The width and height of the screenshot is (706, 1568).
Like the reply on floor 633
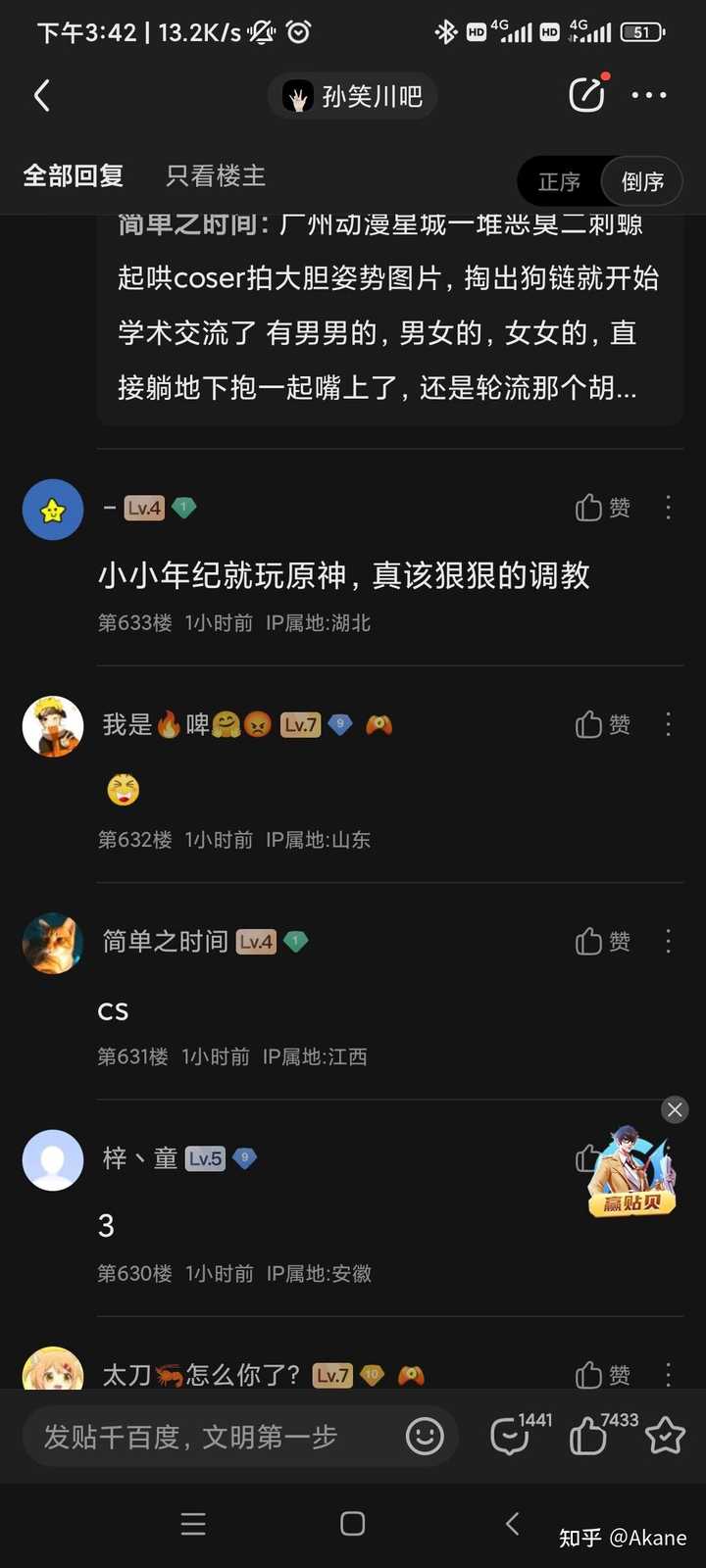[x=602, y=508]
